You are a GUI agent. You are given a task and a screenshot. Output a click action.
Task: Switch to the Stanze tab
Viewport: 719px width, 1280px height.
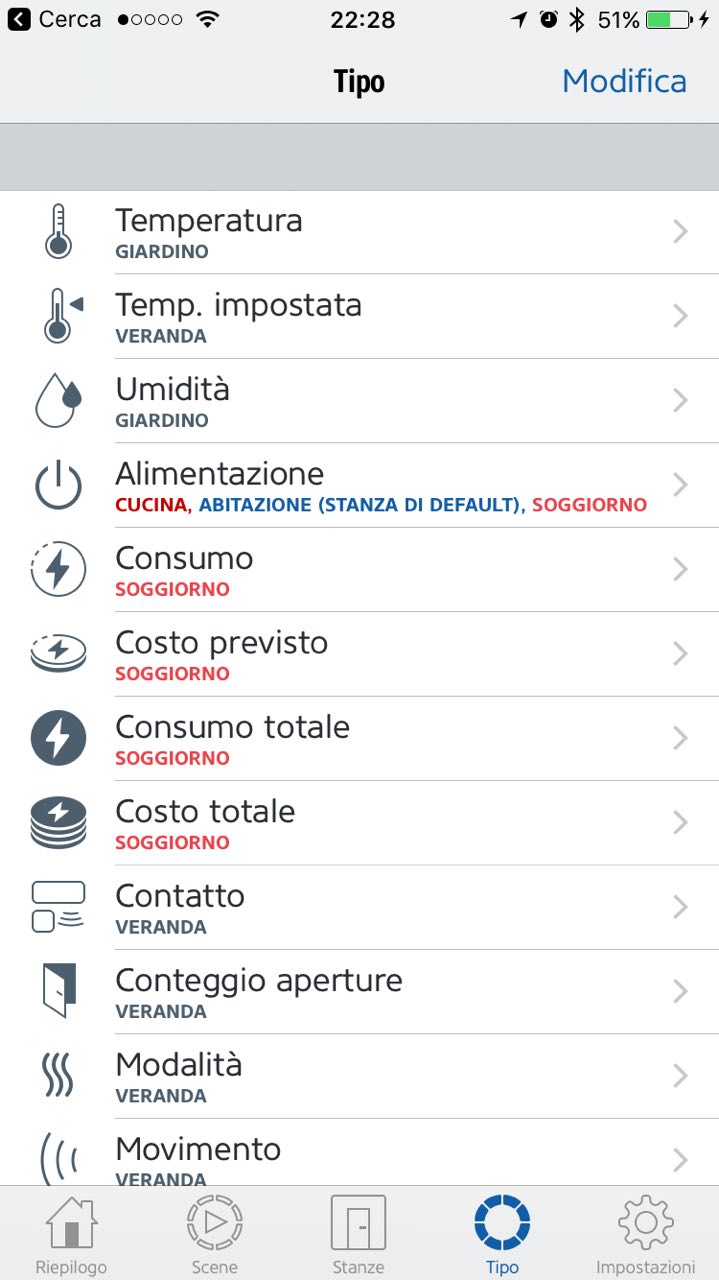click(358, 1235)
